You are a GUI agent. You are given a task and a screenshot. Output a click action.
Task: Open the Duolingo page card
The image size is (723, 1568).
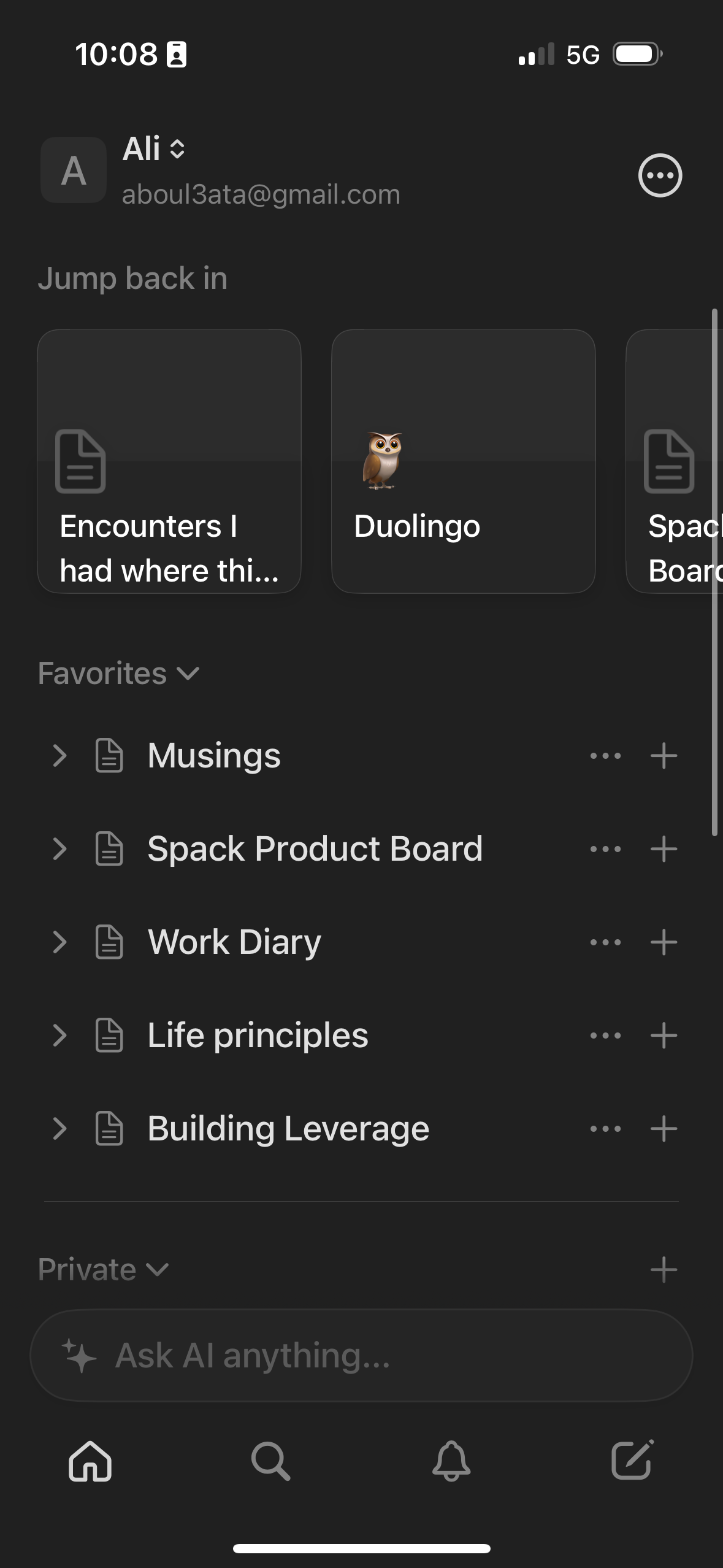(463, 460)
